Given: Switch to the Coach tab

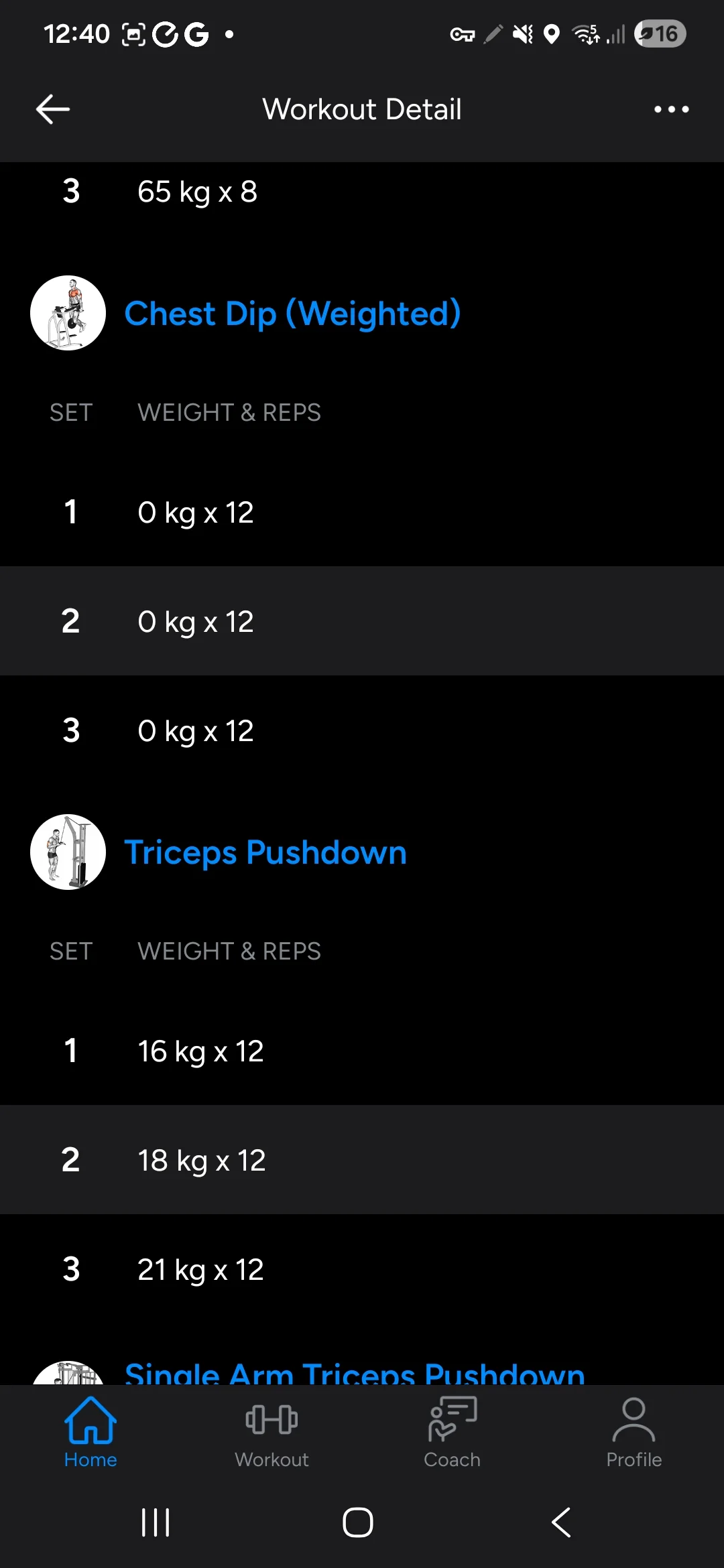Looking at the screenshot, I should pyautogui.click(x=452, y=1433).
